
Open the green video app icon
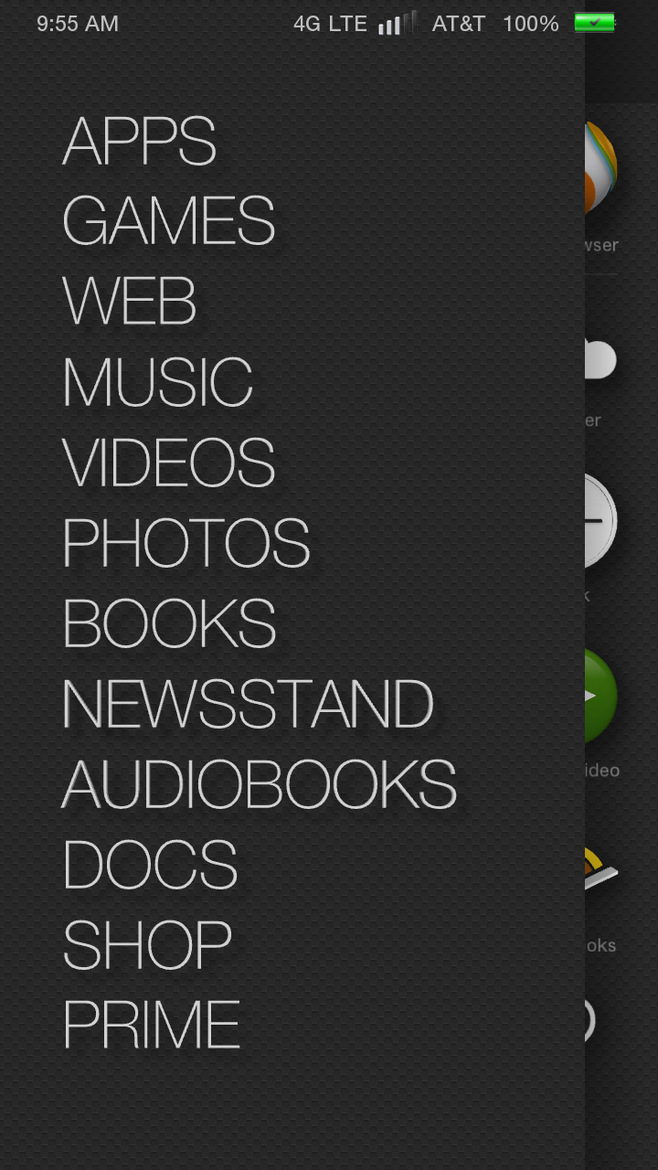tap(602, 696)
